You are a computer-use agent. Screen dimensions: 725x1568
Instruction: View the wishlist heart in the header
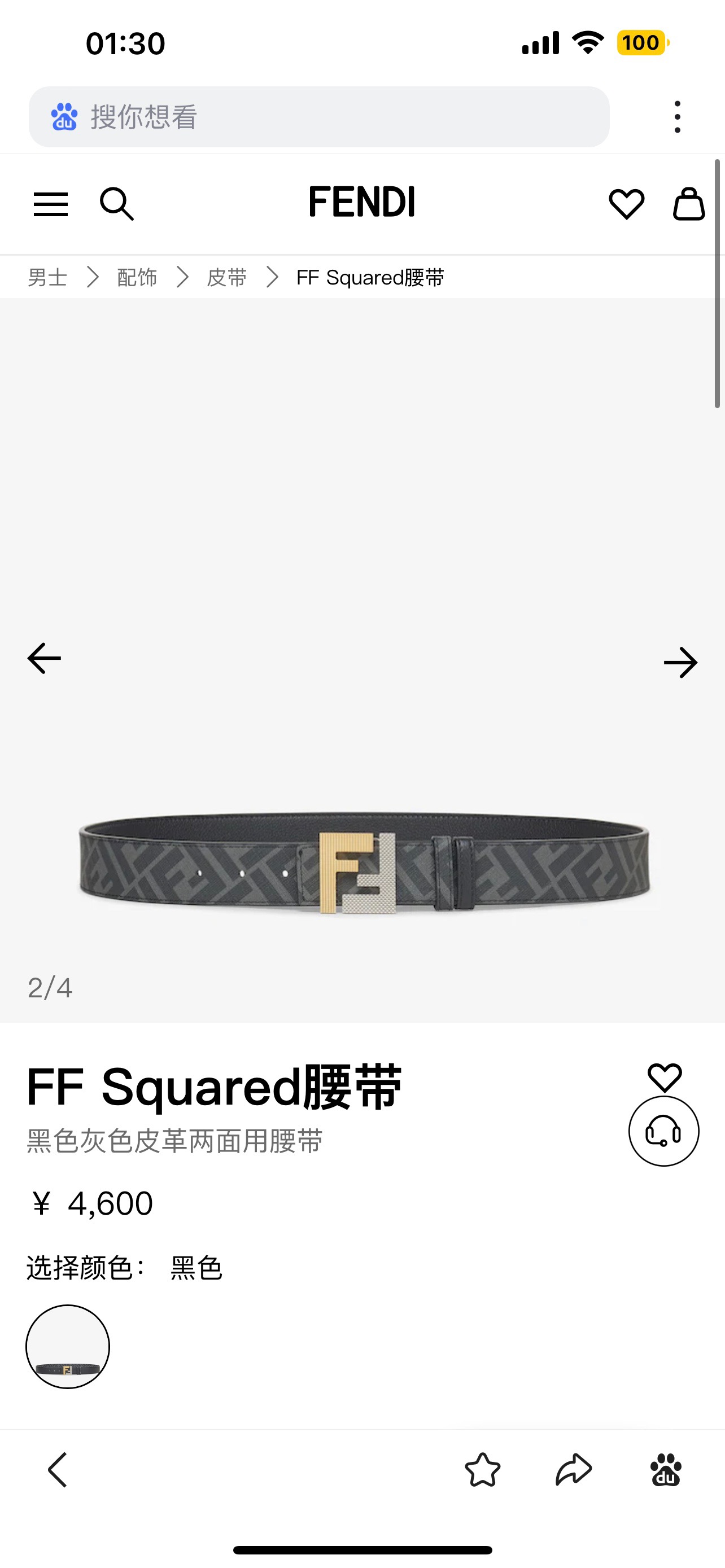[x=626, y=204]
